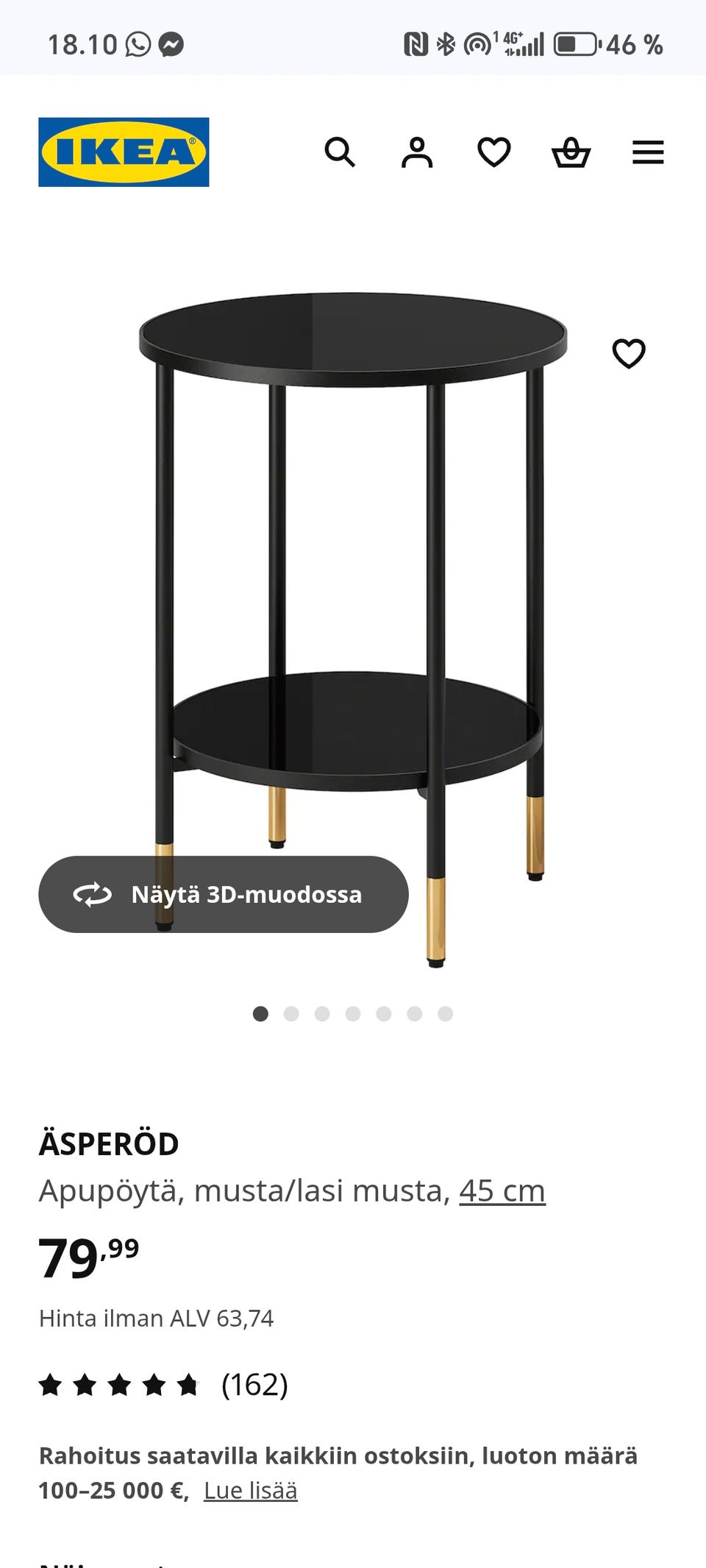Viewport: 706px width, 1568px height.
Task: Tap the IKEA logo to go home
Action: [x=124, y=152]
